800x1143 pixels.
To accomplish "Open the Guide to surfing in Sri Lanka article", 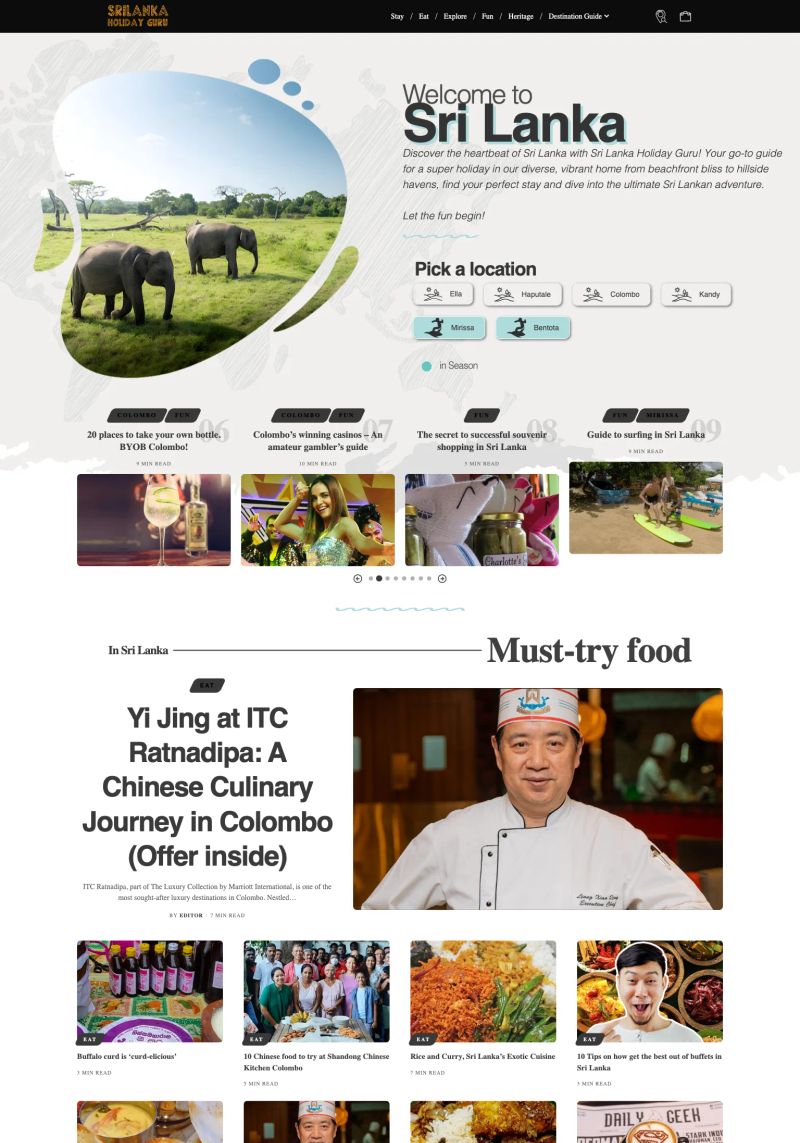I will point(646,433).
